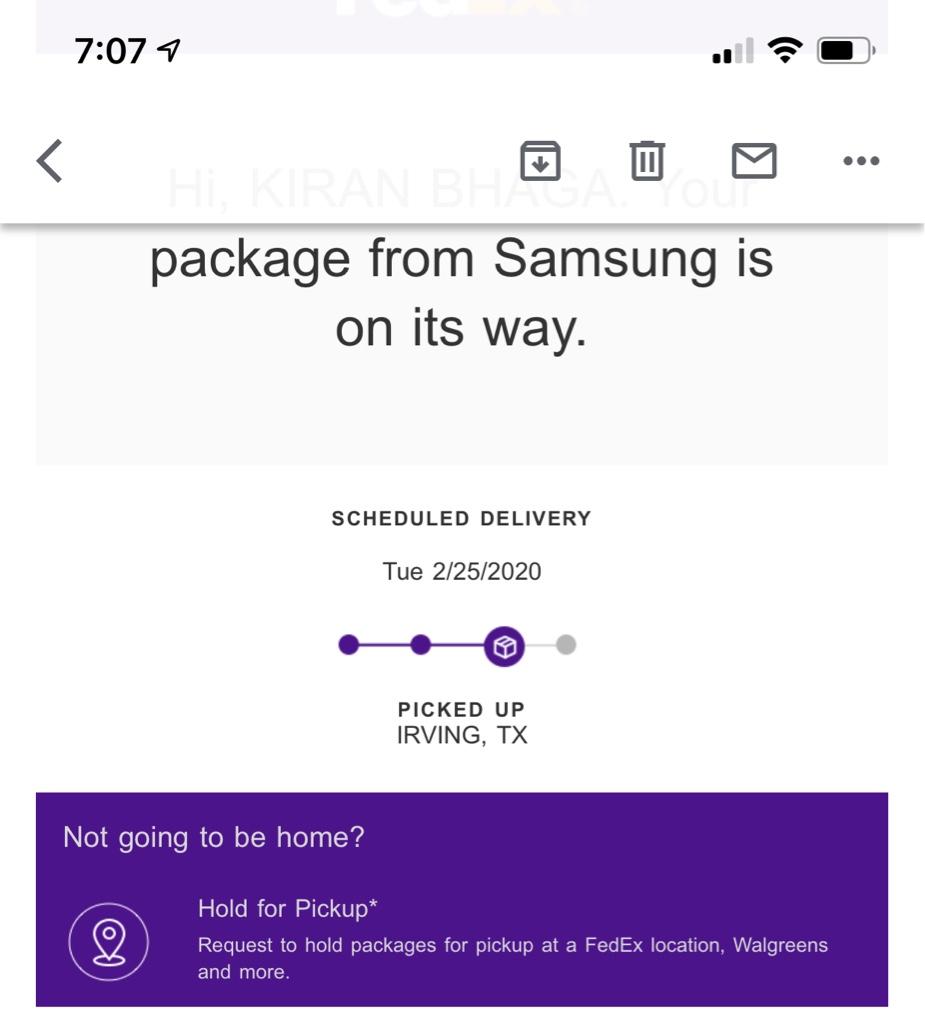The image size is (925, 1024).
Task: Delete this email with the trash icon
Action: pyautogui.click(x=647, y=161)
